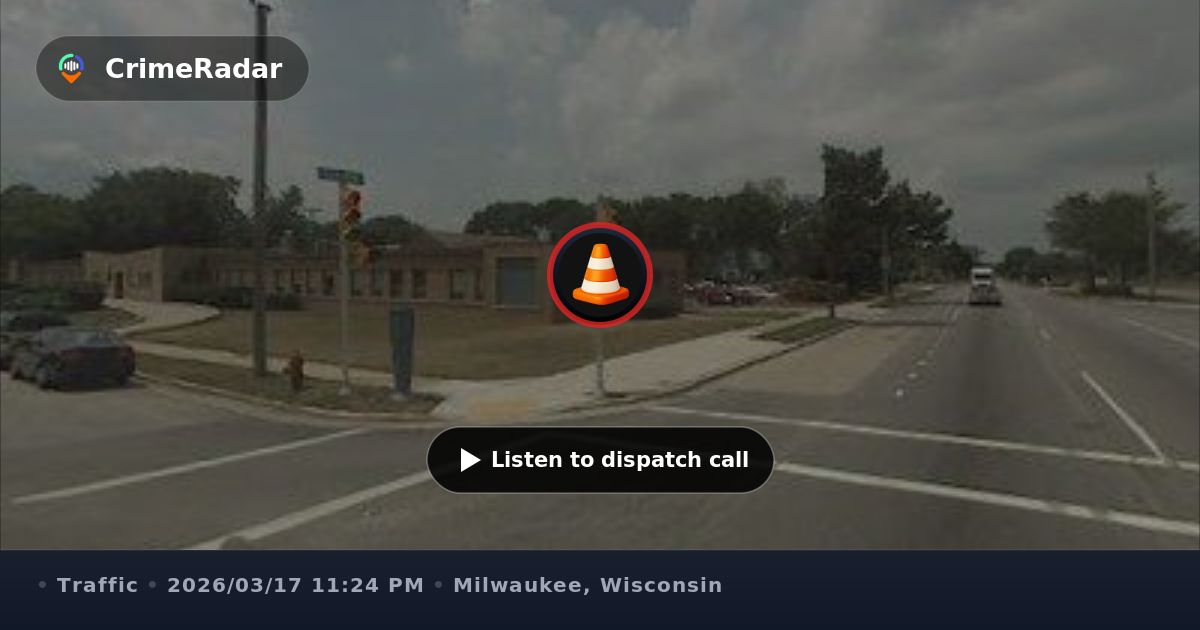Image resolution: width=1200 pixels, height=630 pixels.
Task: Open the CrimeRadar badge
Action: point(172,69)
